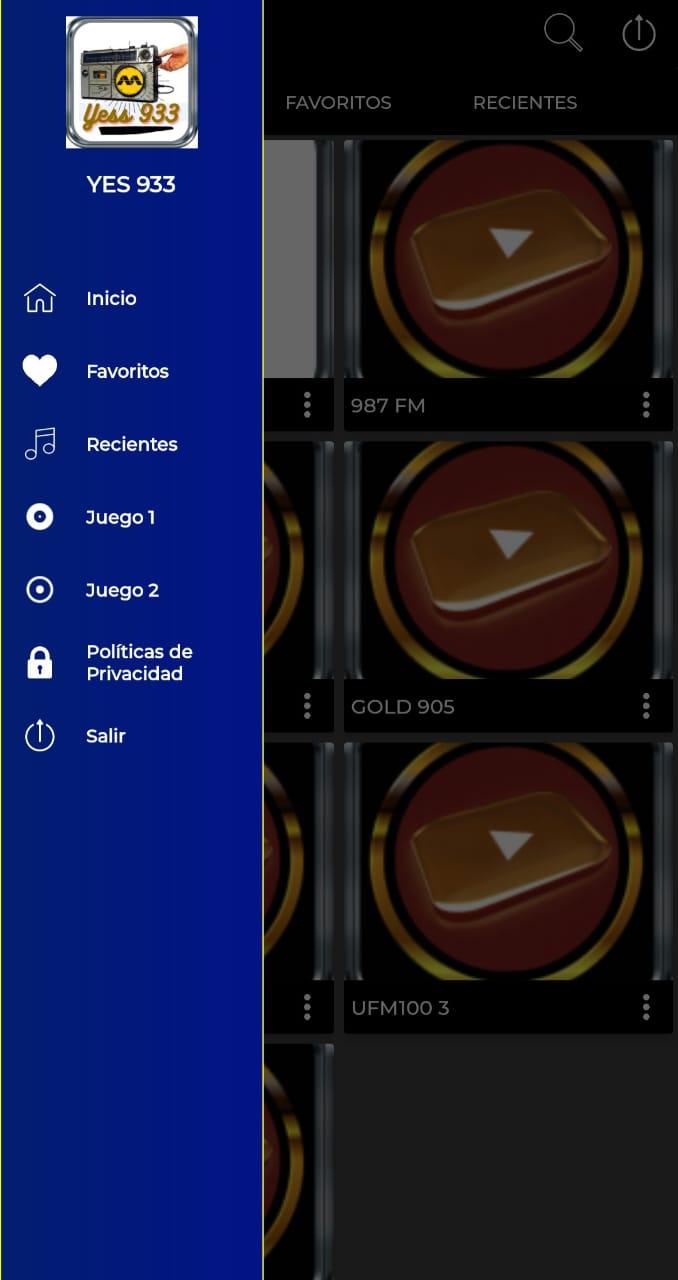This screenshot has width=678, height=1280.
Task: Open options menu for 987 FM
Action: coord(646,405)
